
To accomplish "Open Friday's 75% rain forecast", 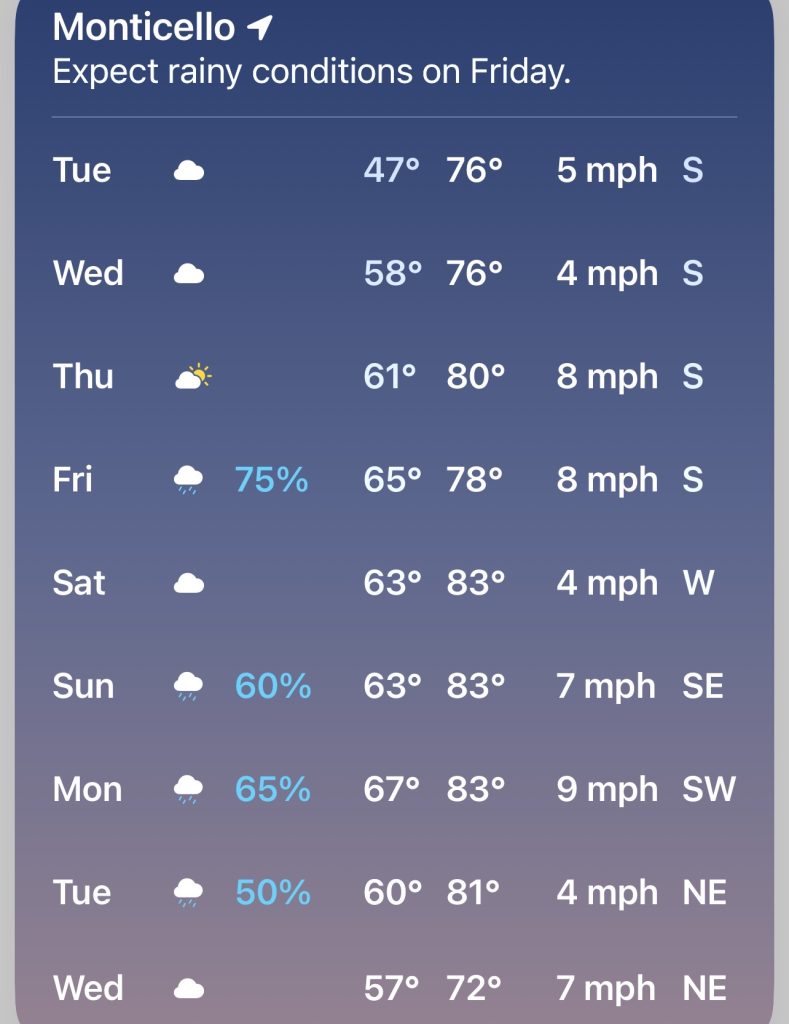I will coord(394,480).
